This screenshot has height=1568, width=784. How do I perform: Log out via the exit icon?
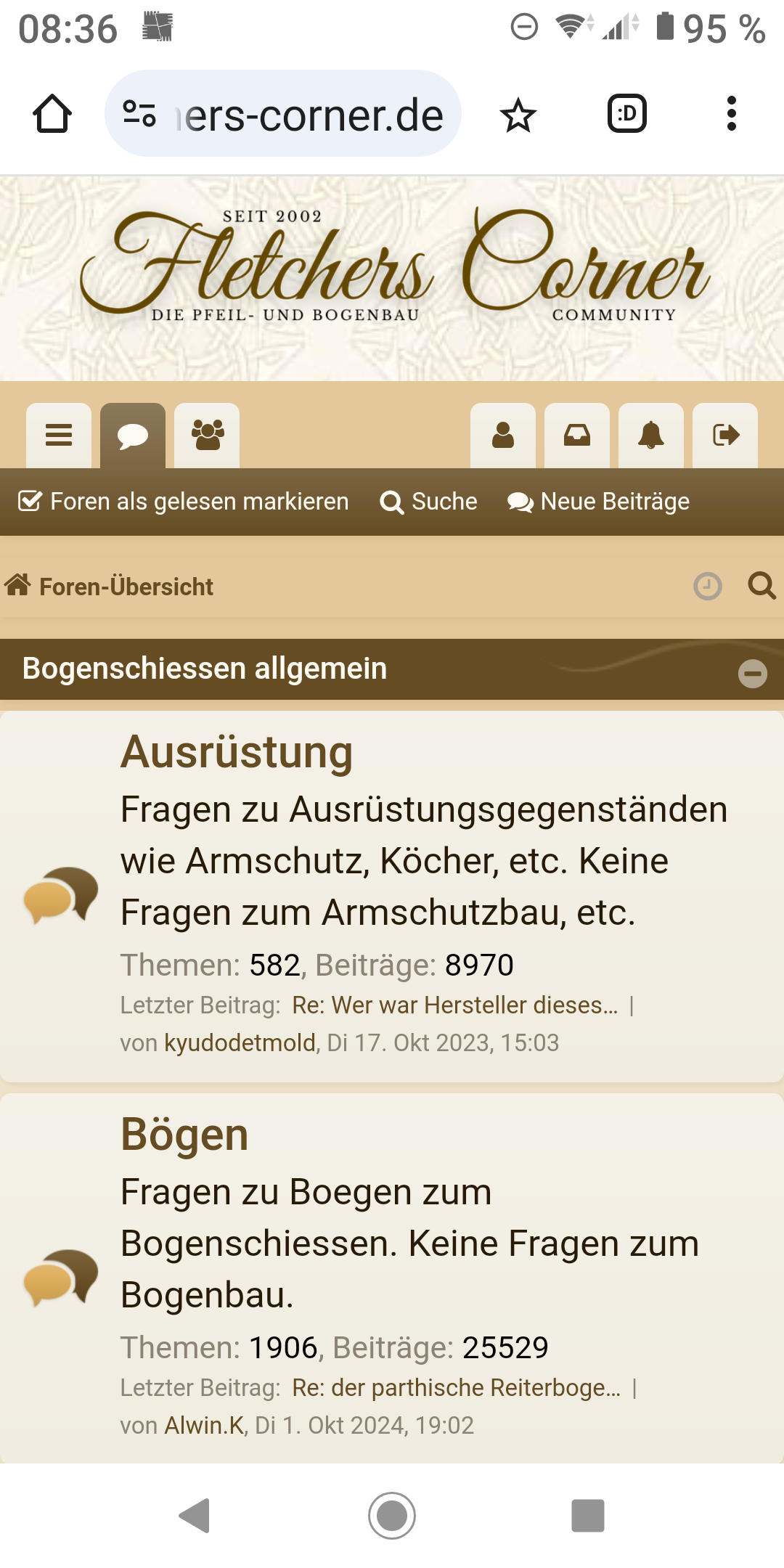click(x=725, y=436)
